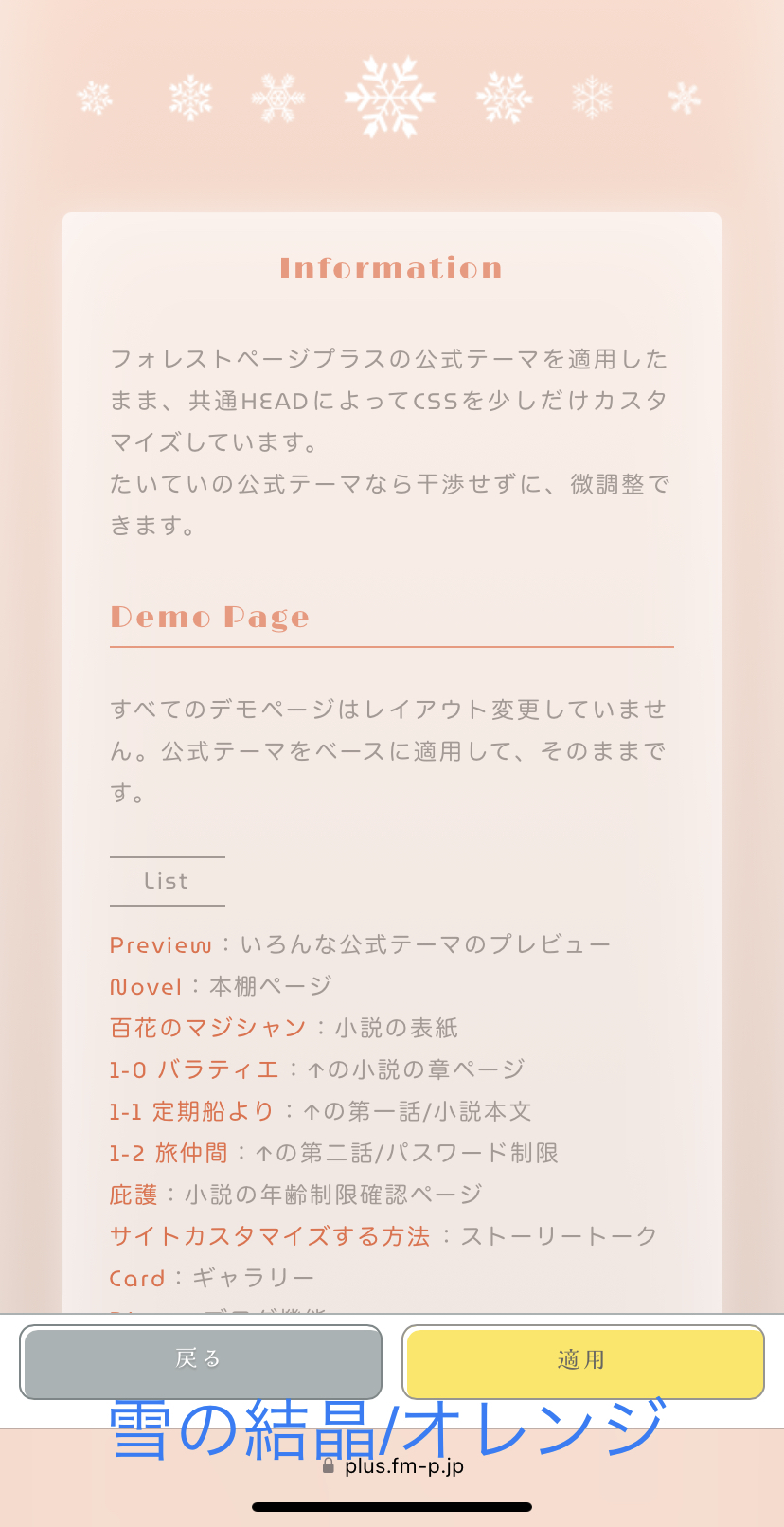The width and height of the screenshot is (784, 1527).
Task: Open サイトカスタマイズする方法 link
Action: [x=270, y=1236]
